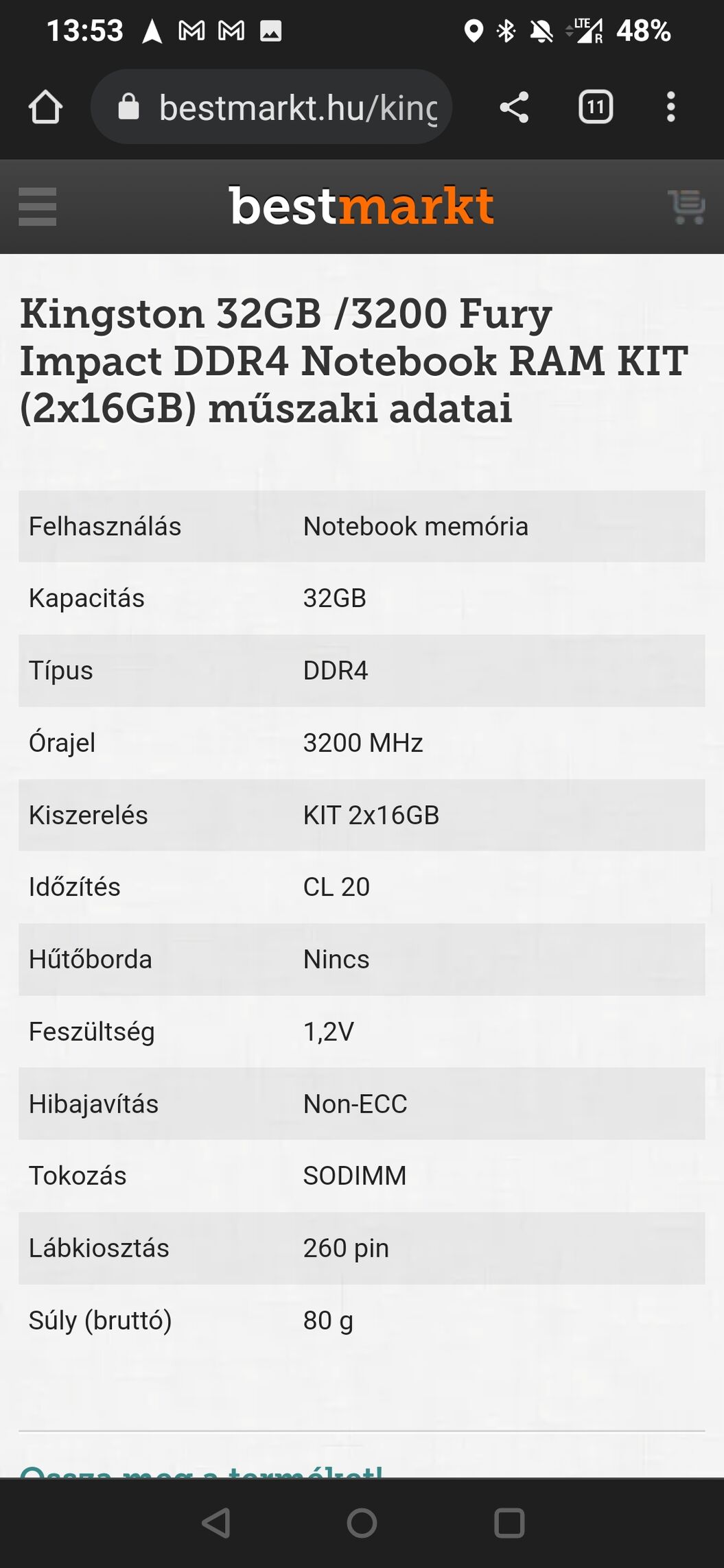The height and width of the screenshot is (1568, 724).
Task: Open the tab switcher showing 11 tabs
Action: pos(596,108)
